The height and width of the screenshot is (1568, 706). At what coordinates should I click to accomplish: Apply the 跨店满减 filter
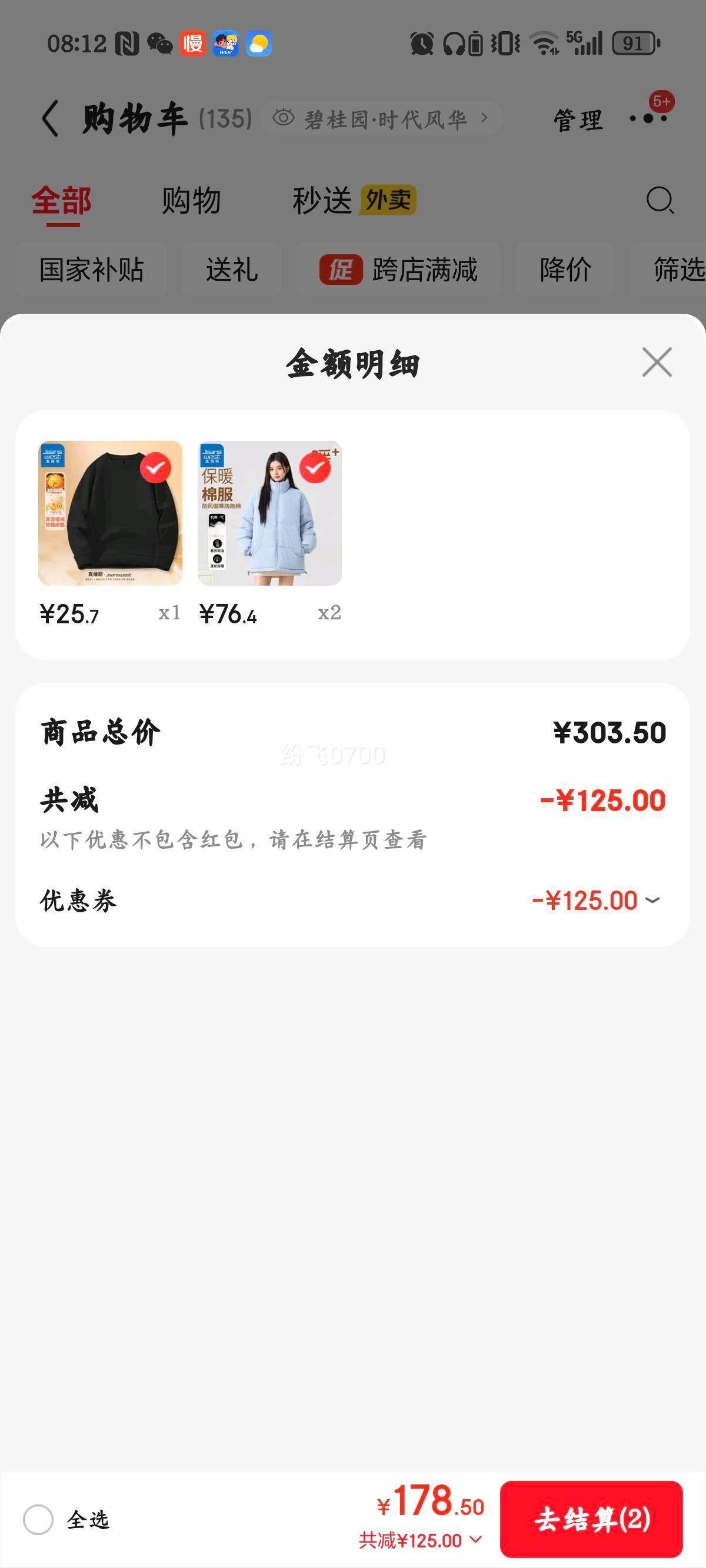coord(398,270)
